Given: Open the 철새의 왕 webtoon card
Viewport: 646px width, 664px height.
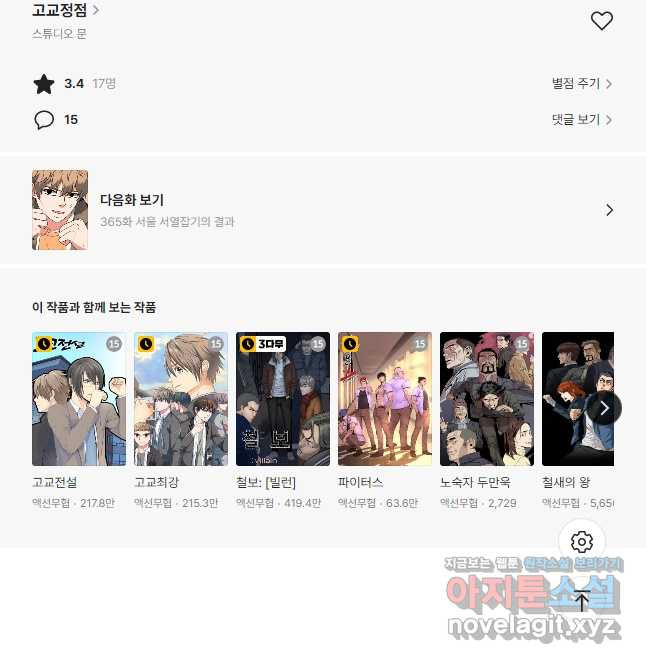Looking at the screenshot, I should pyautogui.click(x=577, y=420).
